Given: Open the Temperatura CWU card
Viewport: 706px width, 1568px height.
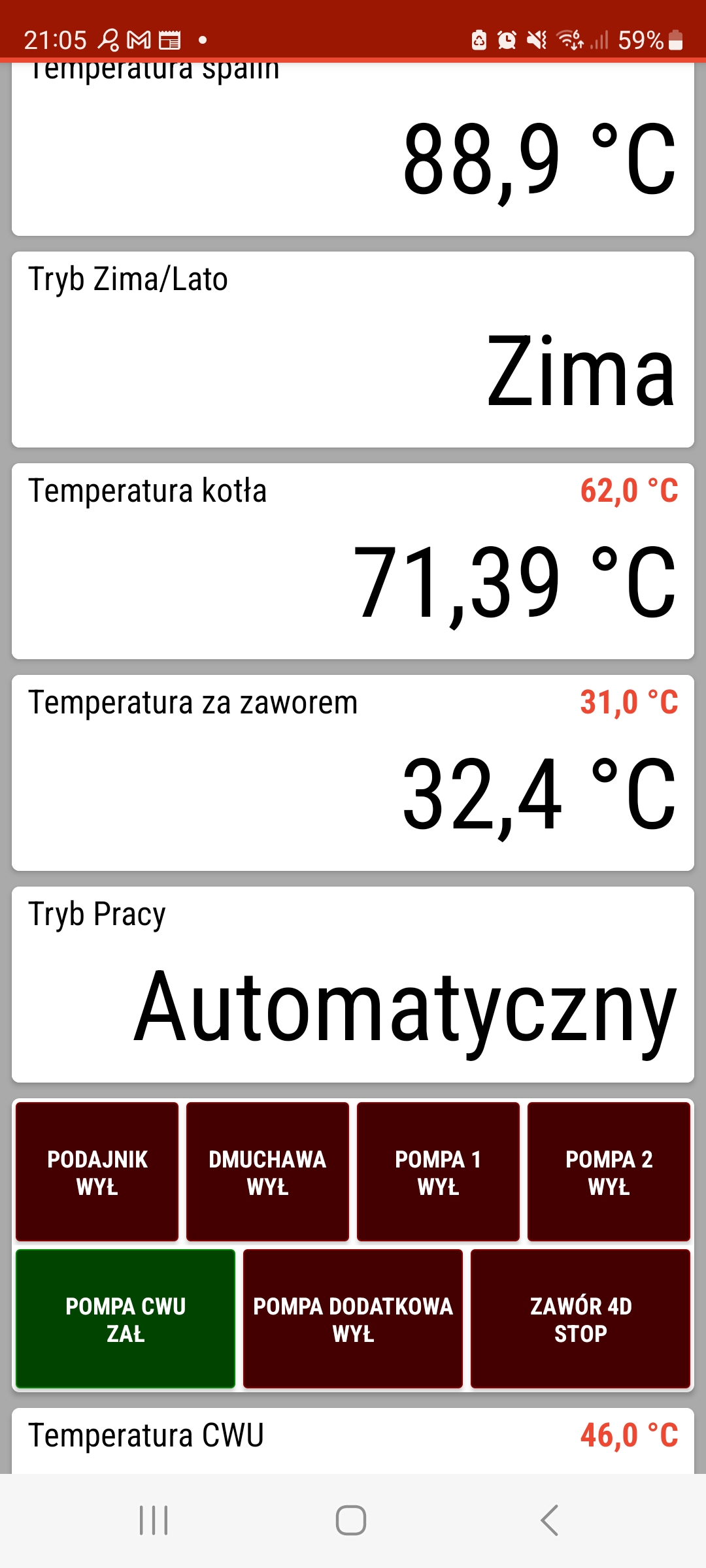Looking at the screenshot, I should [x=353, y=1441].
